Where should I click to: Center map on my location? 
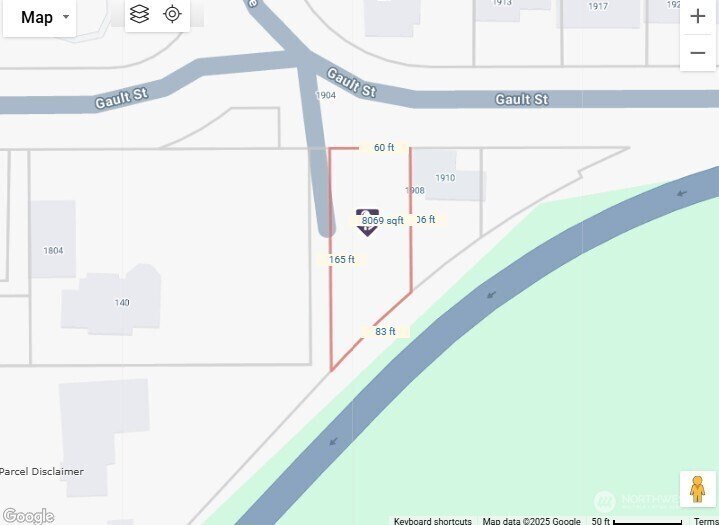coord(172,14)
